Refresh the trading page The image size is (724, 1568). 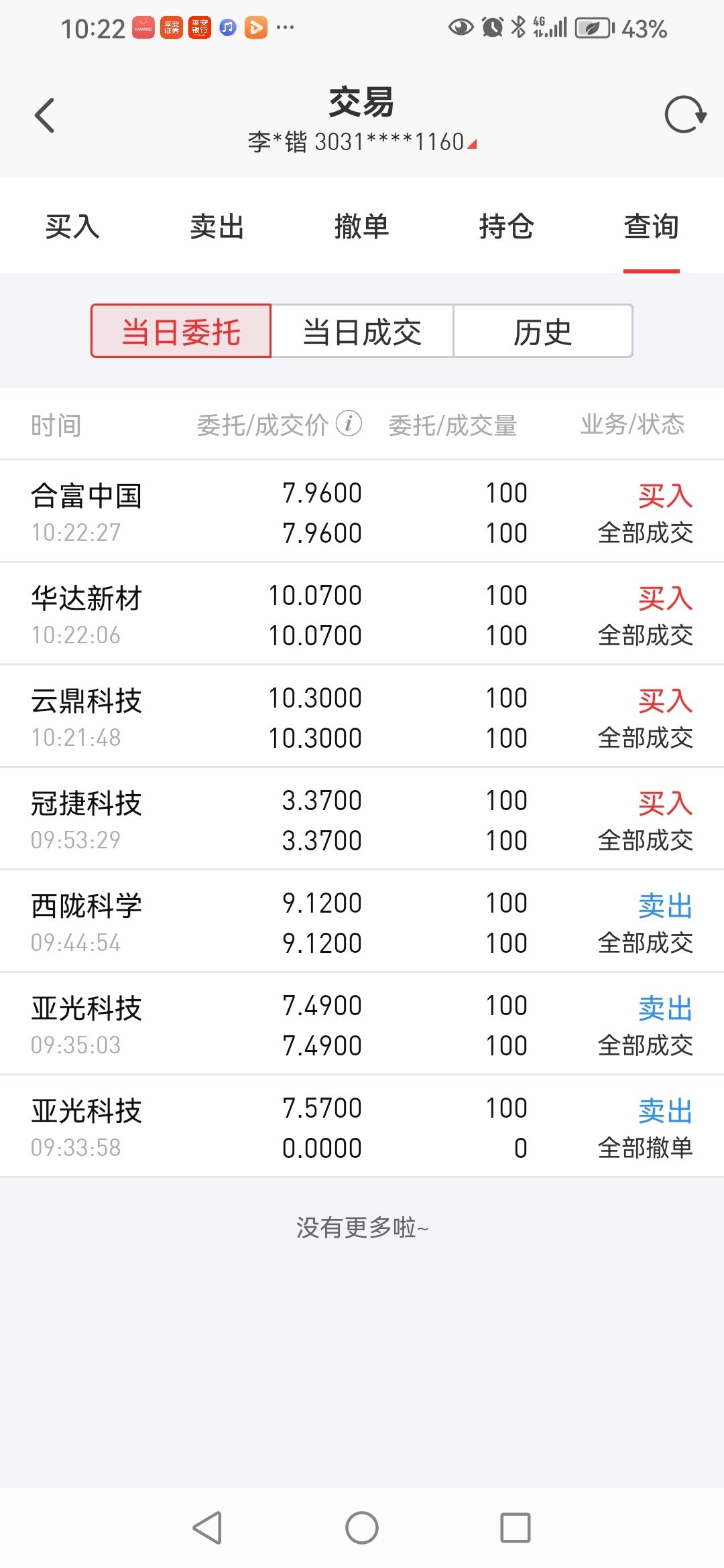(685, 115)
